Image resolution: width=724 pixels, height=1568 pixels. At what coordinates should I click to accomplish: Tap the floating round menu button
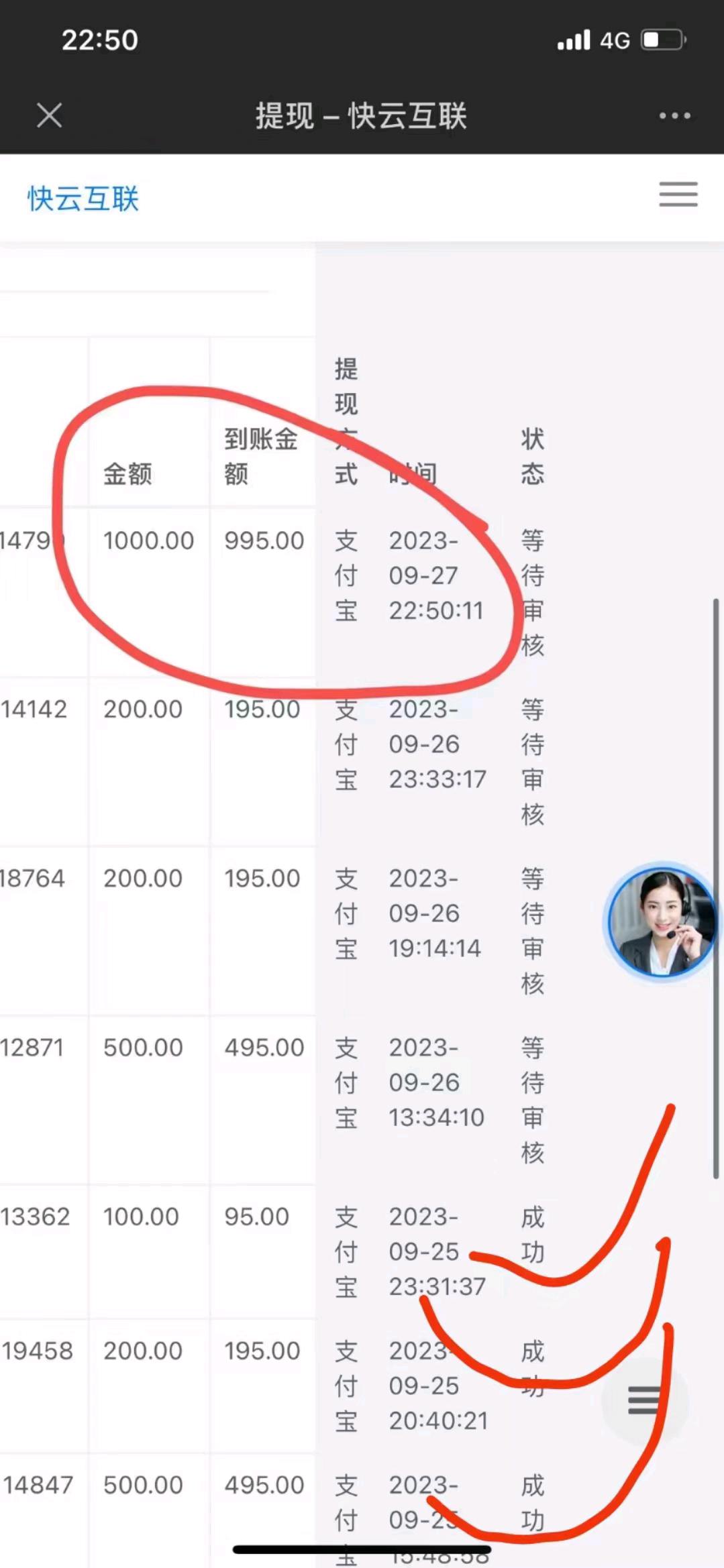point(644,1400)
